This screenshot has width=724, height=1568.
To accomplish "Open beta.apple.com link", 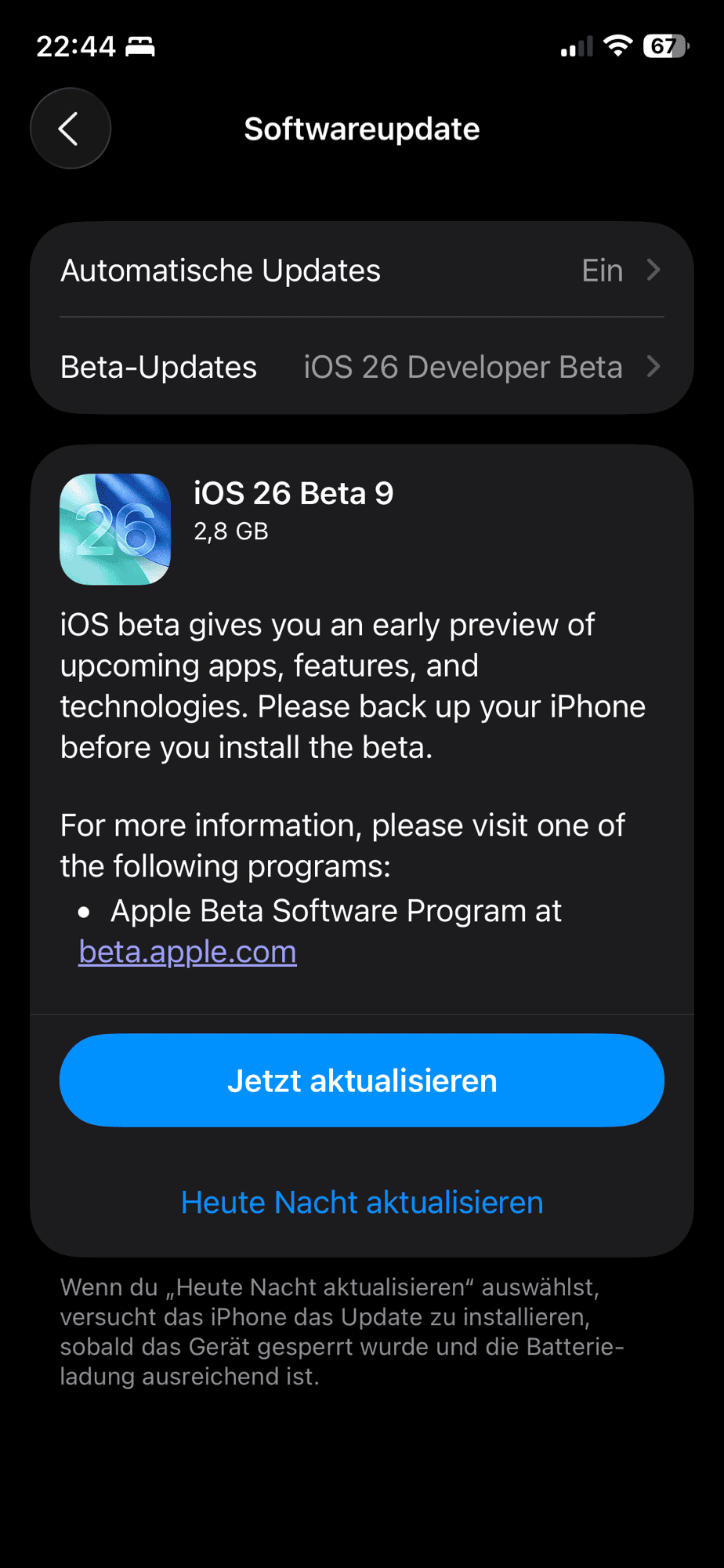I will [187, 951].
